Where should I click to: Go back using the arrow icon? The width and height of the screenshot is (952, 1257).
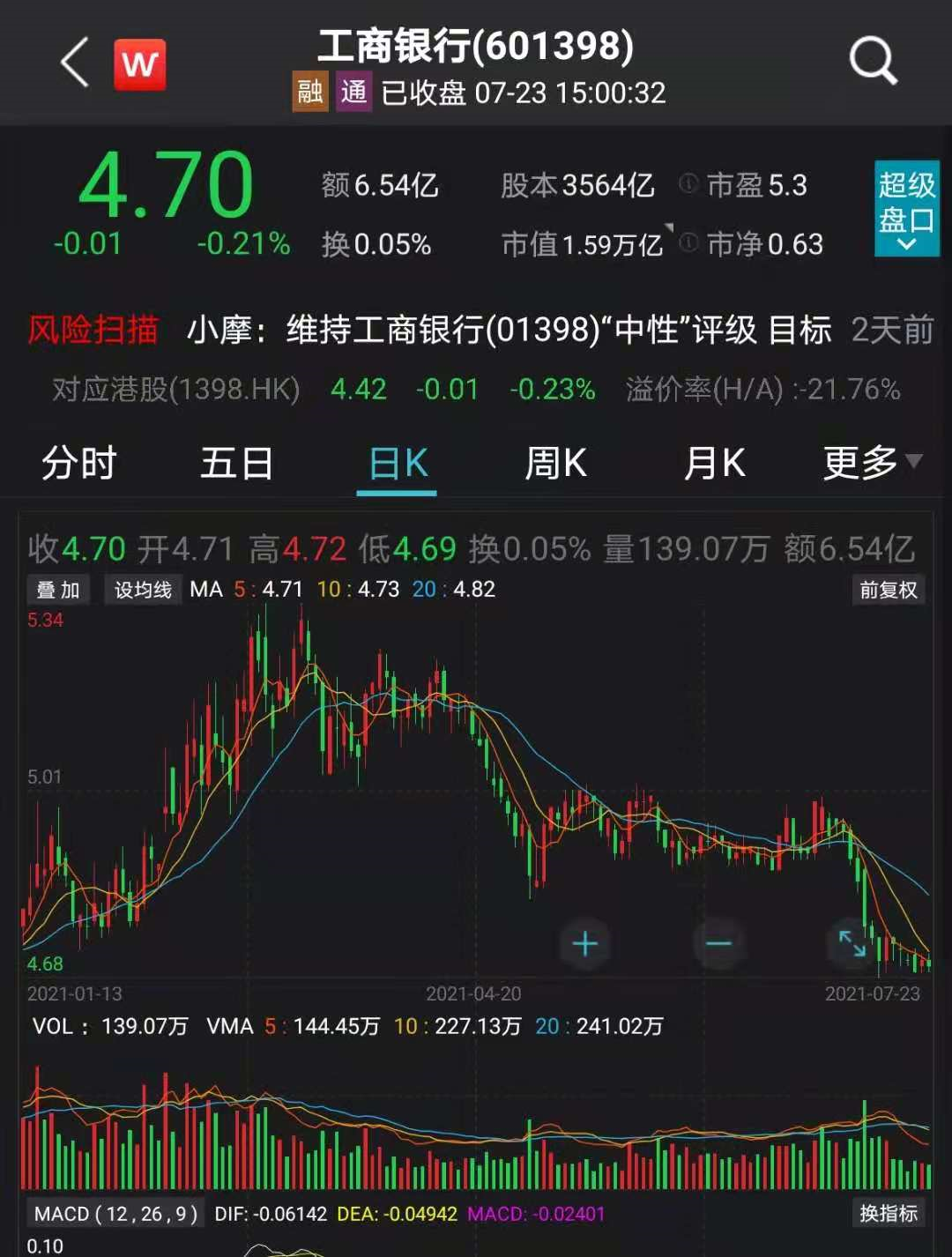tap(75, 63)
